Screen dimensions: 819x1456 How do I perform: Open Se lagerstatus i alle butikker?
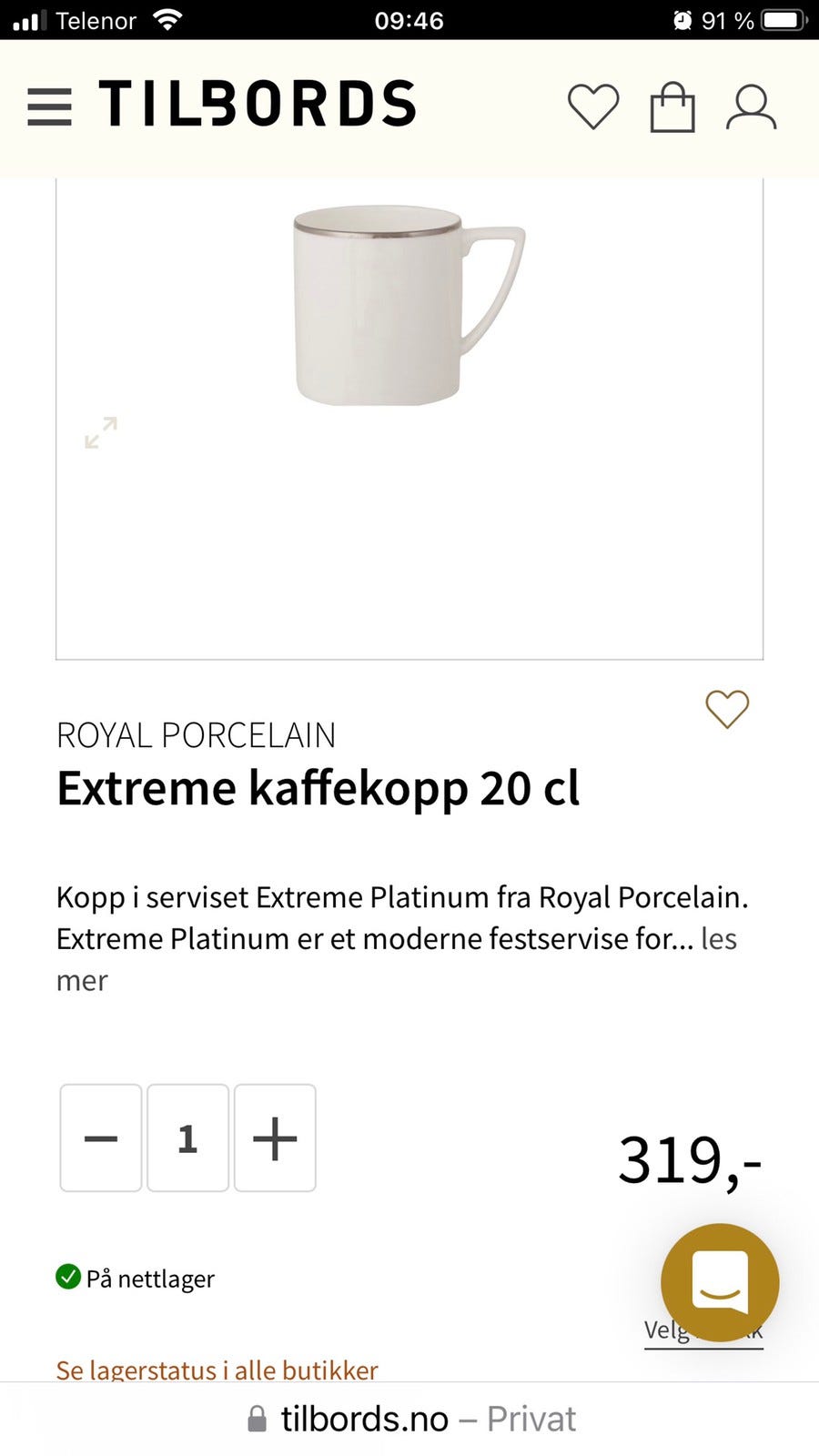pos(217,1370)
